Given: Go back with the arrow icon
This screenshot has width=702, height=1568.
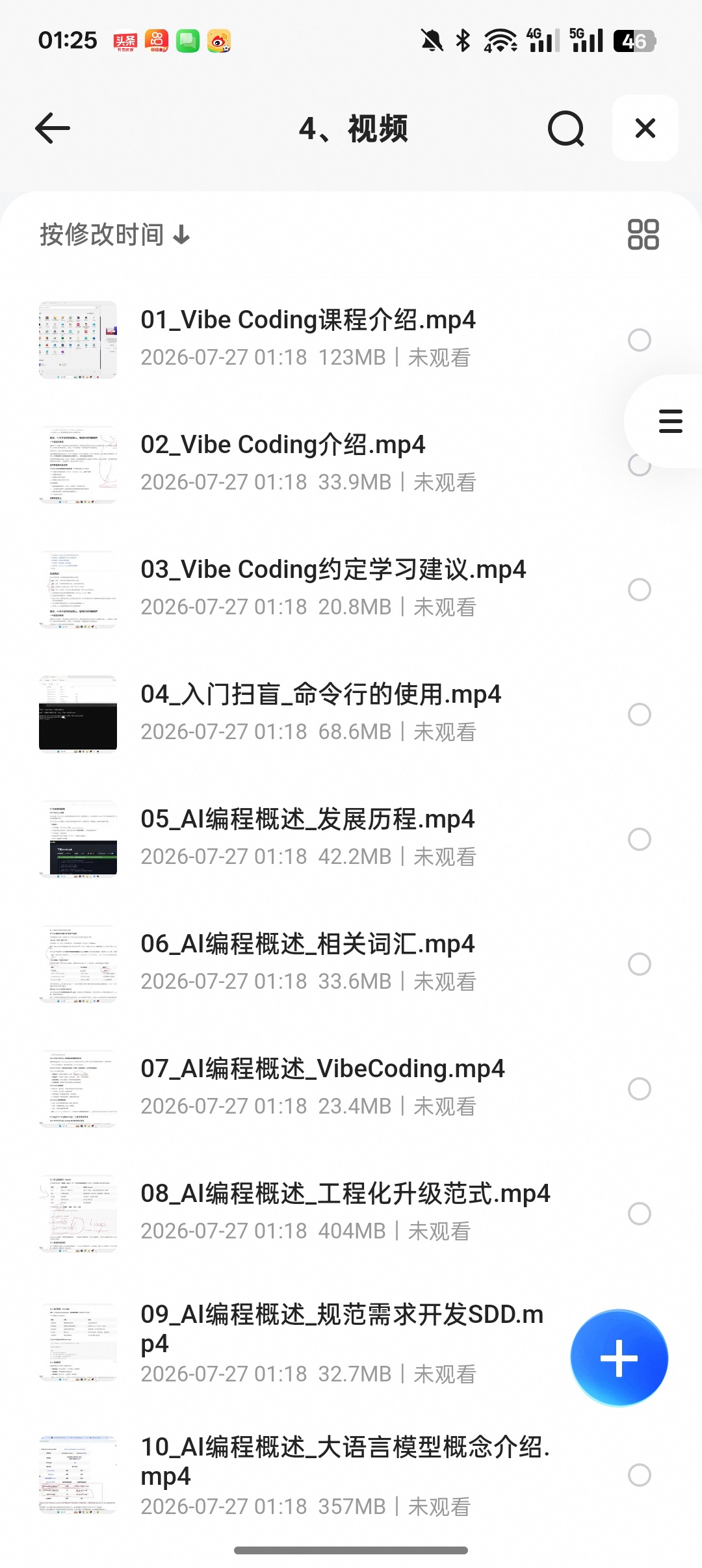Looking at the screenshot, I should [x=53, y=128].
